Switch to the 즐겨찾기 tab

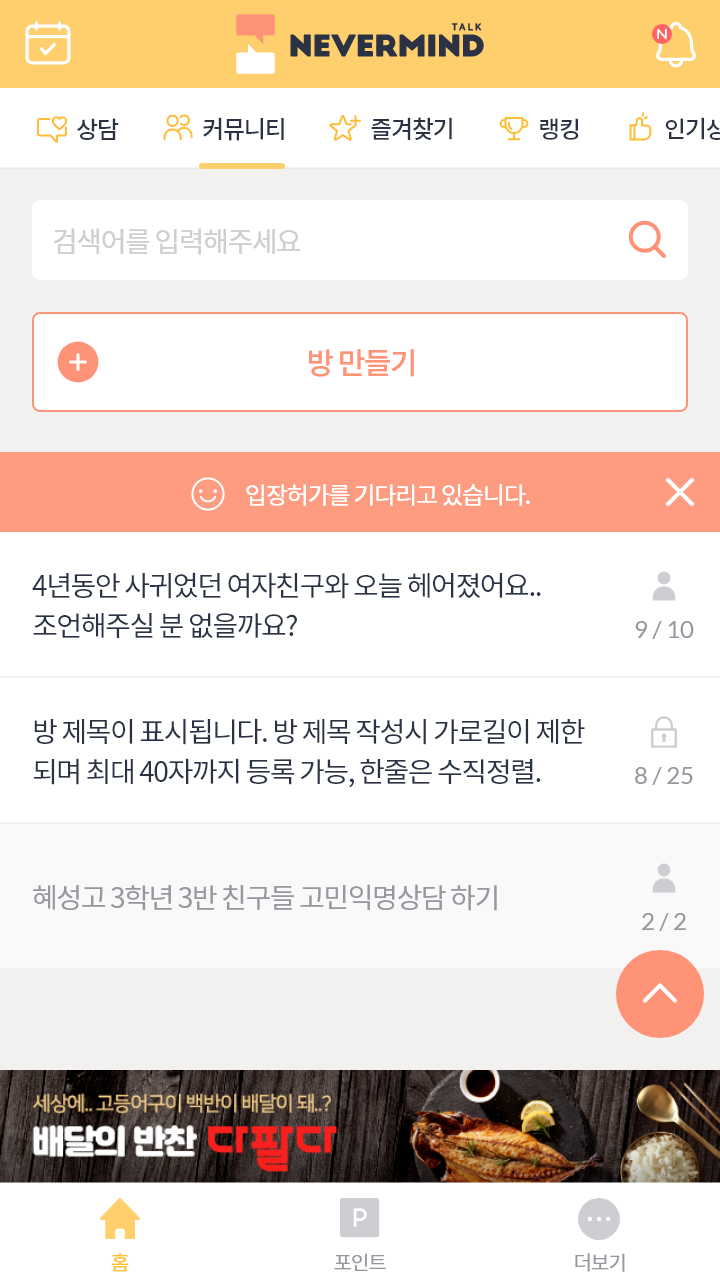(391, 128)
